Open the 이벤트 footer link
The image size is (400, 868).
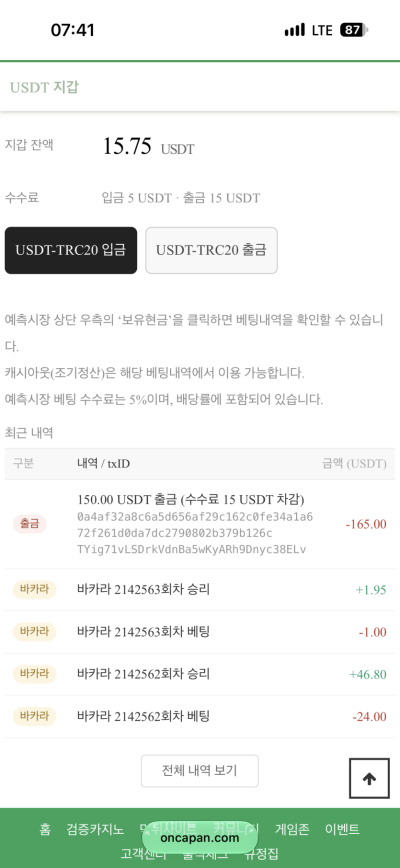pos(342,829)
